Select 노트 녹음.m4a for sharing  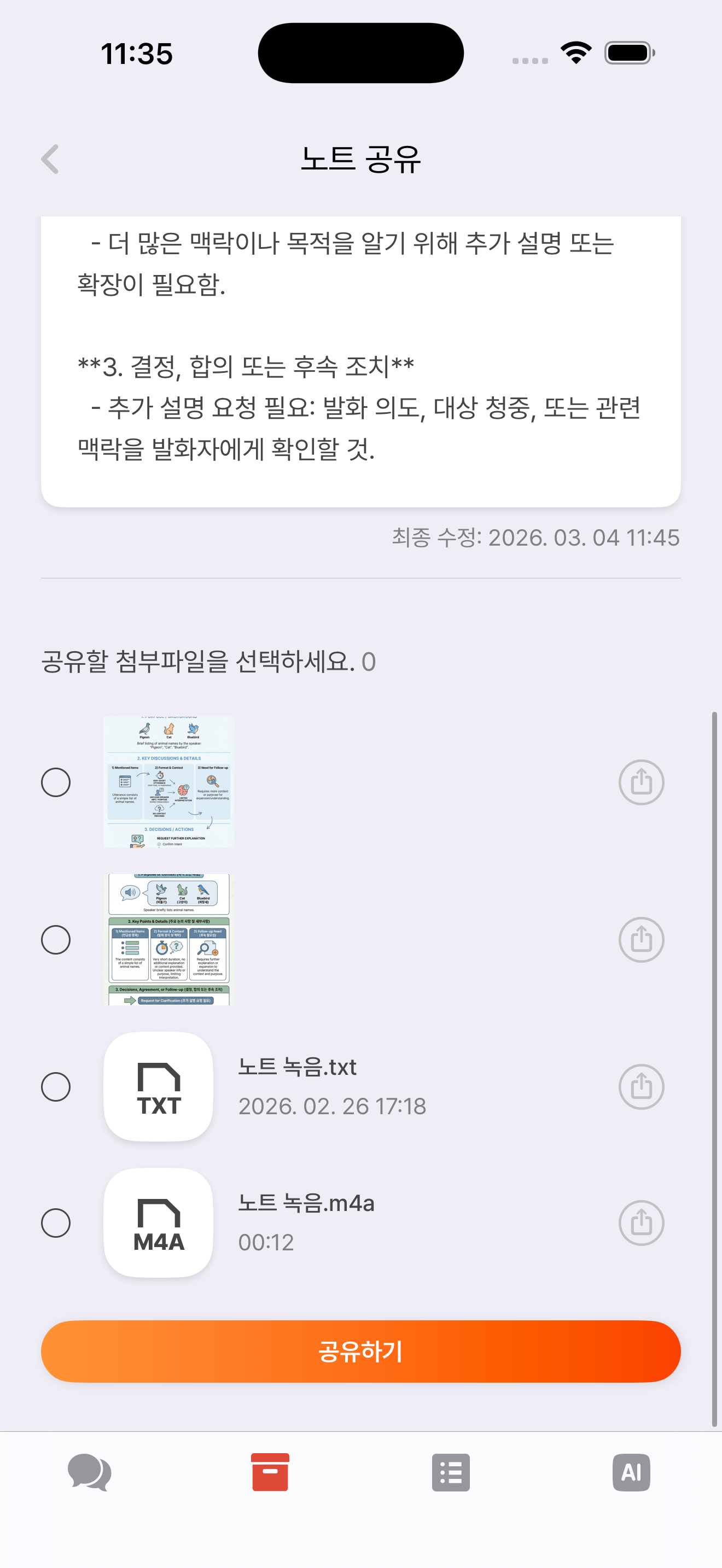[x=56, y=1223]
